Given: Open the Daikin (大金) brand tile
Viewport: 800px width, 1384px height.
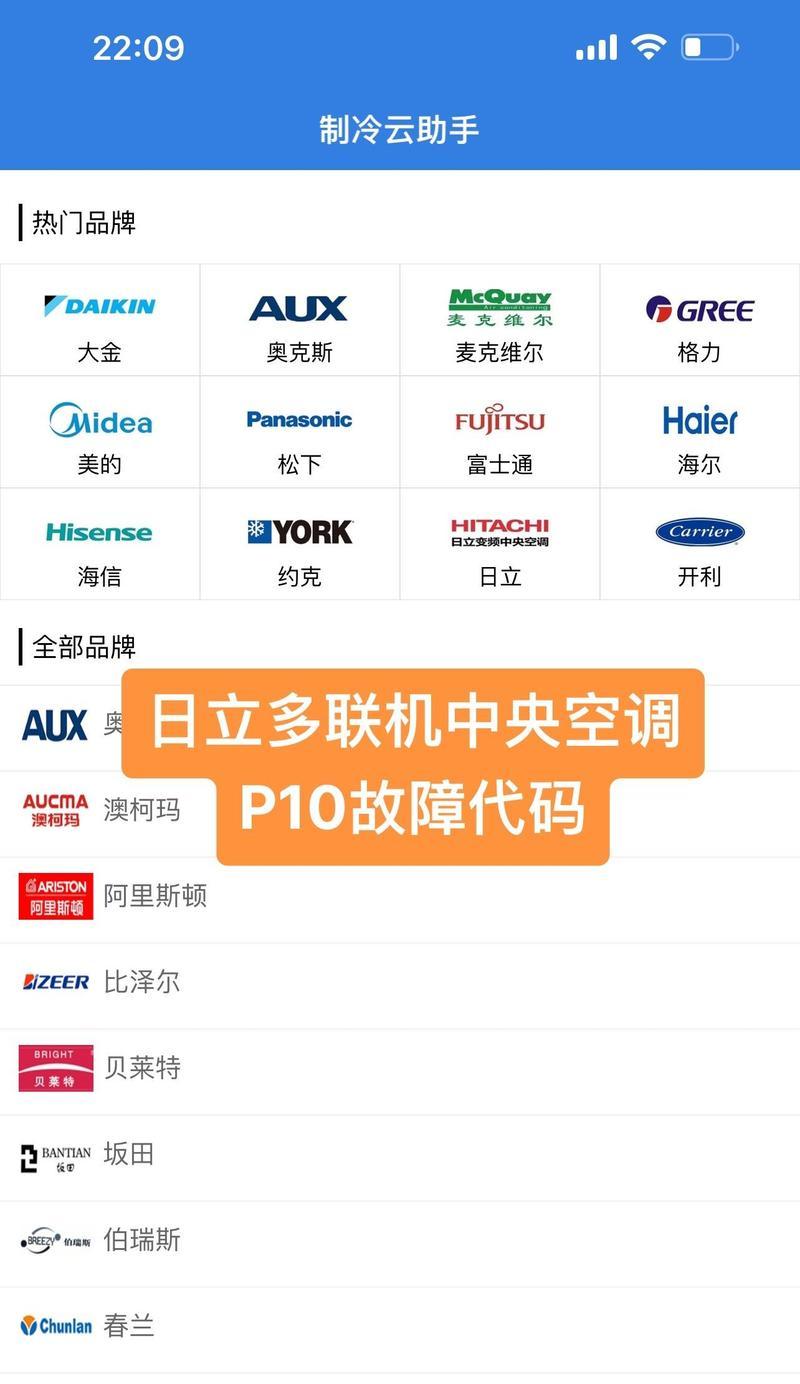Looking at the screenshot, I should pos(100,321).
